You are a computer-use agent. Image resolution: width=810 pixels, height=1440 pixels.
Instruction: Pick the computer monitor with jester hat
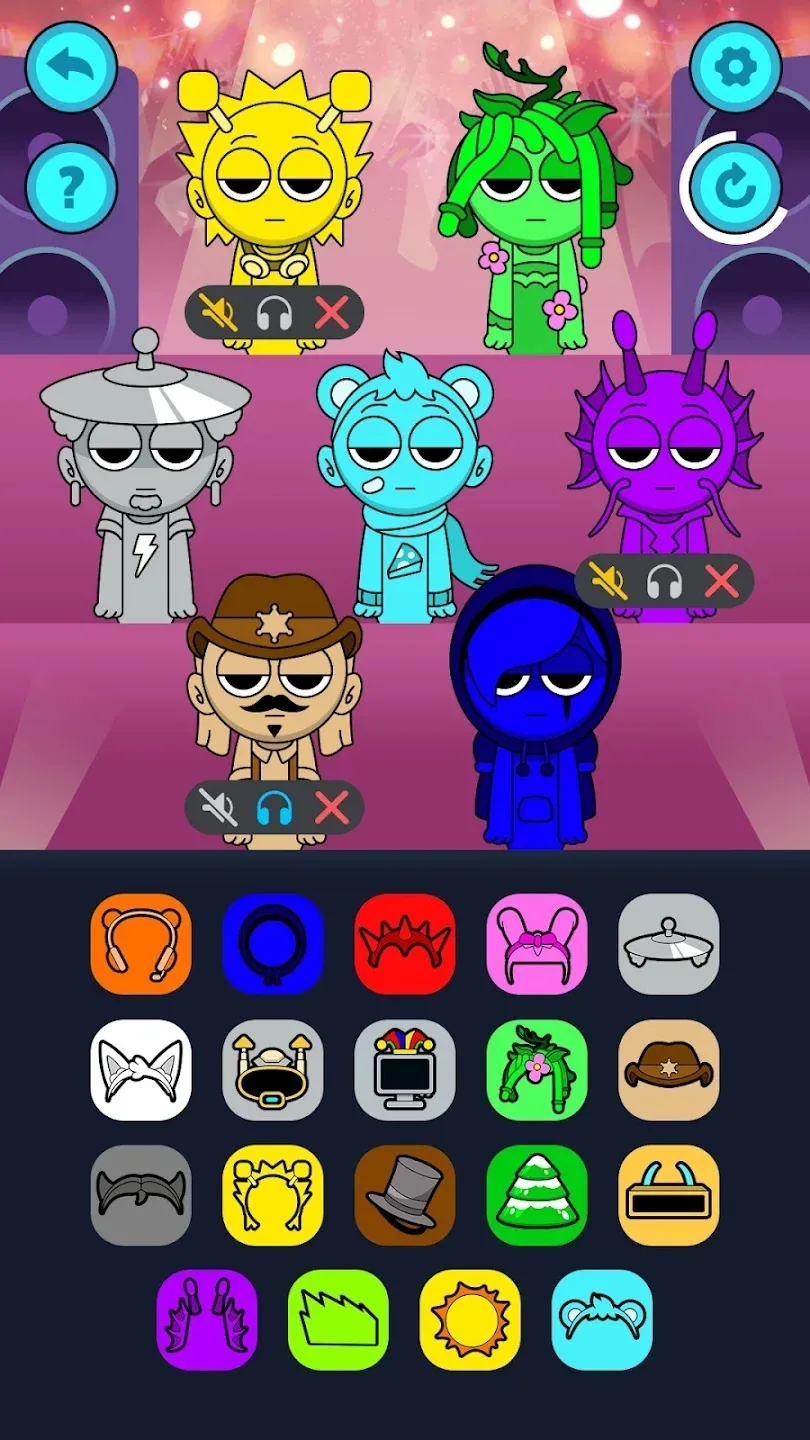click(x=405, y=1070)
